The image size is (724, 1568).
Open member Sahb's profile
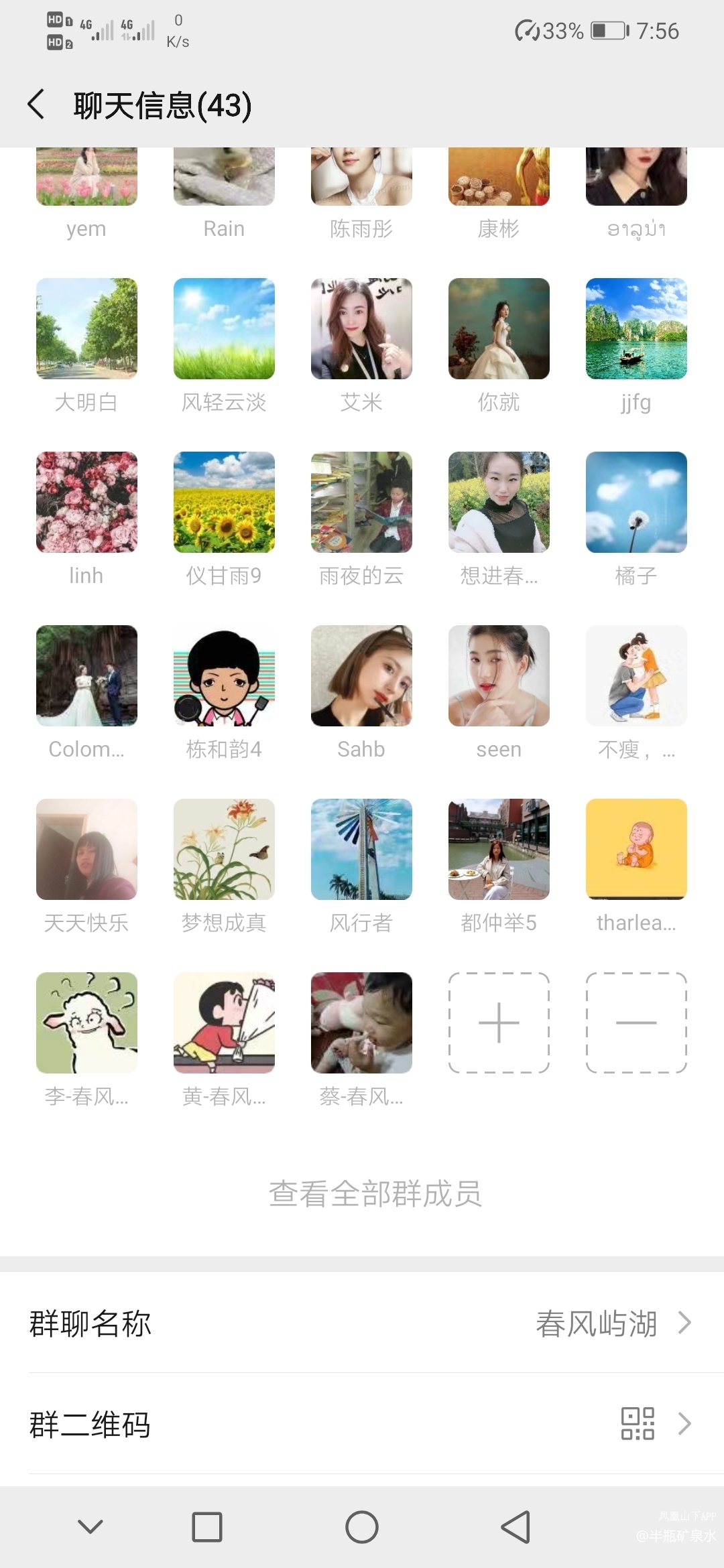pos(361,675)
